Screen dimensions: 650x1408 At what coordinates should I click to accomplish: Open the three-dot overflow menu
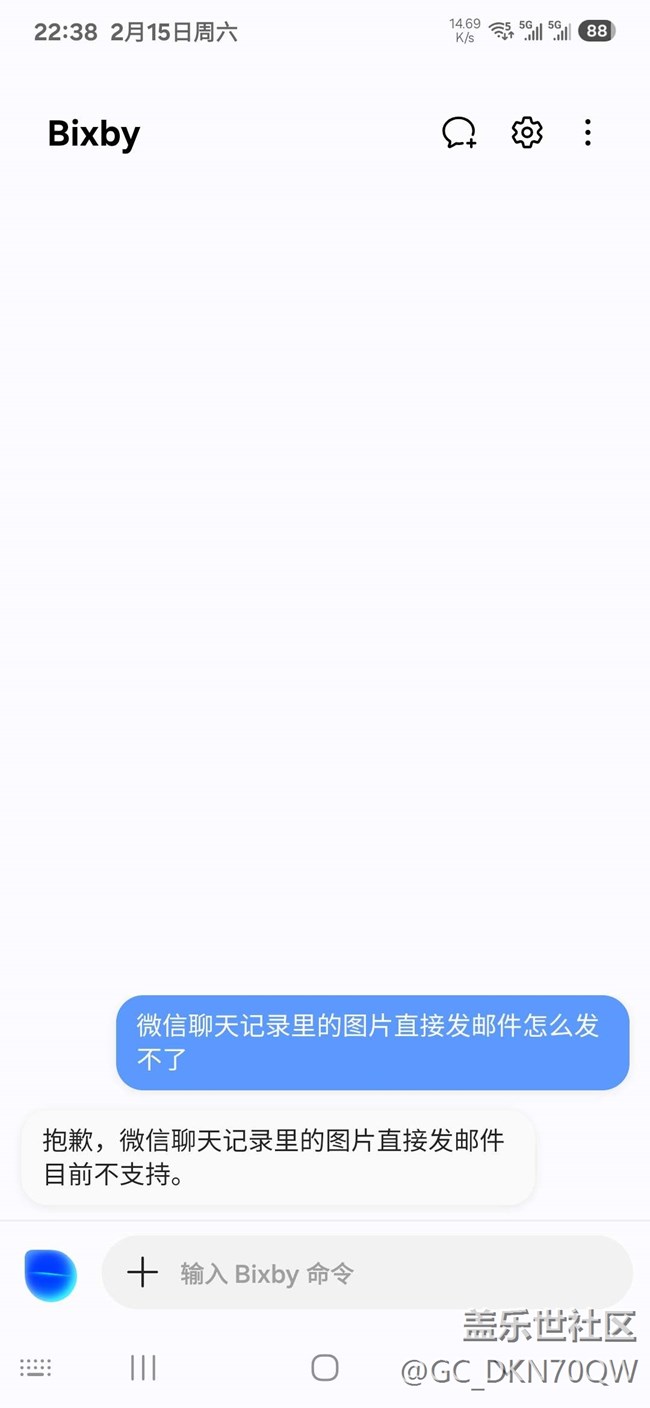coord(588,133)
